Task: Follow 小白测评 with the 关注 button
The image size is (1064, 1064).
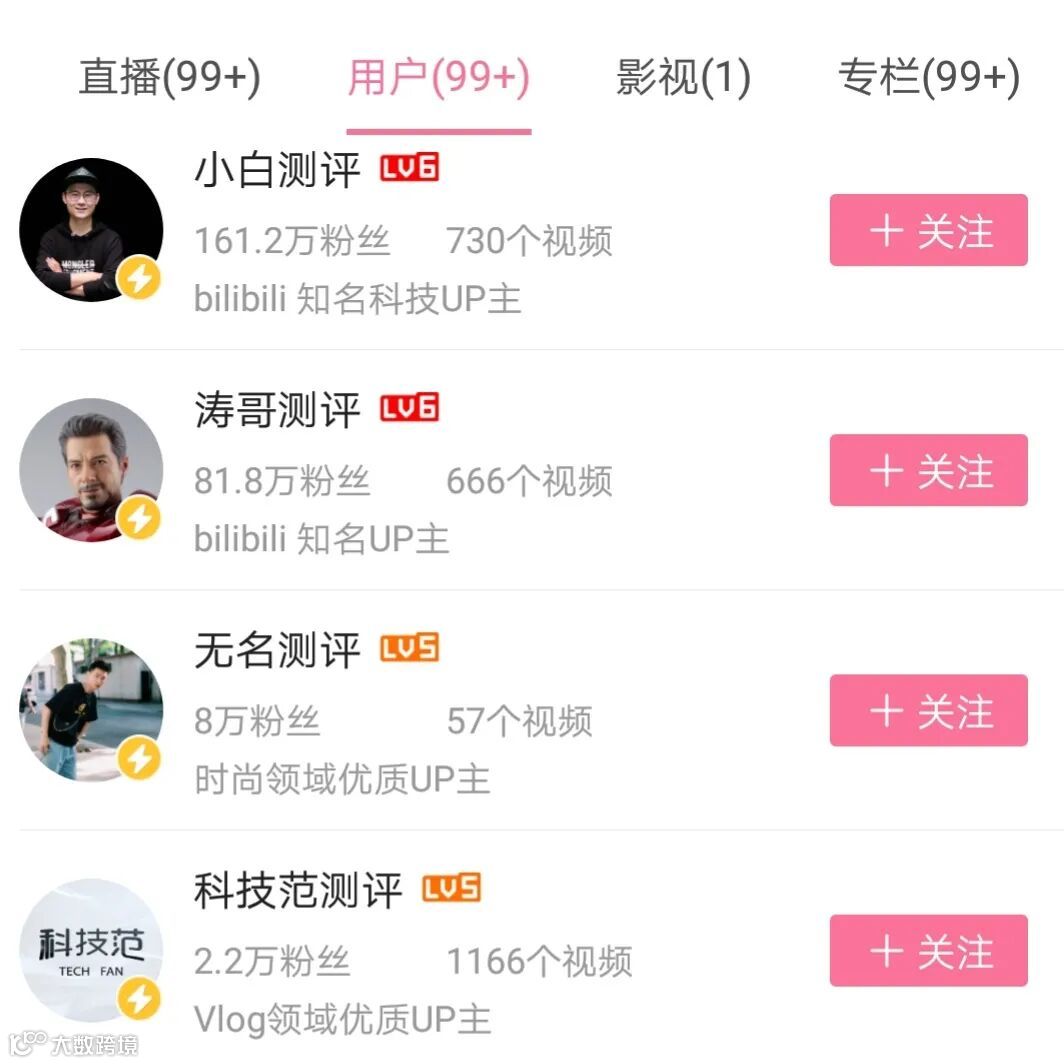Action: 928,230
